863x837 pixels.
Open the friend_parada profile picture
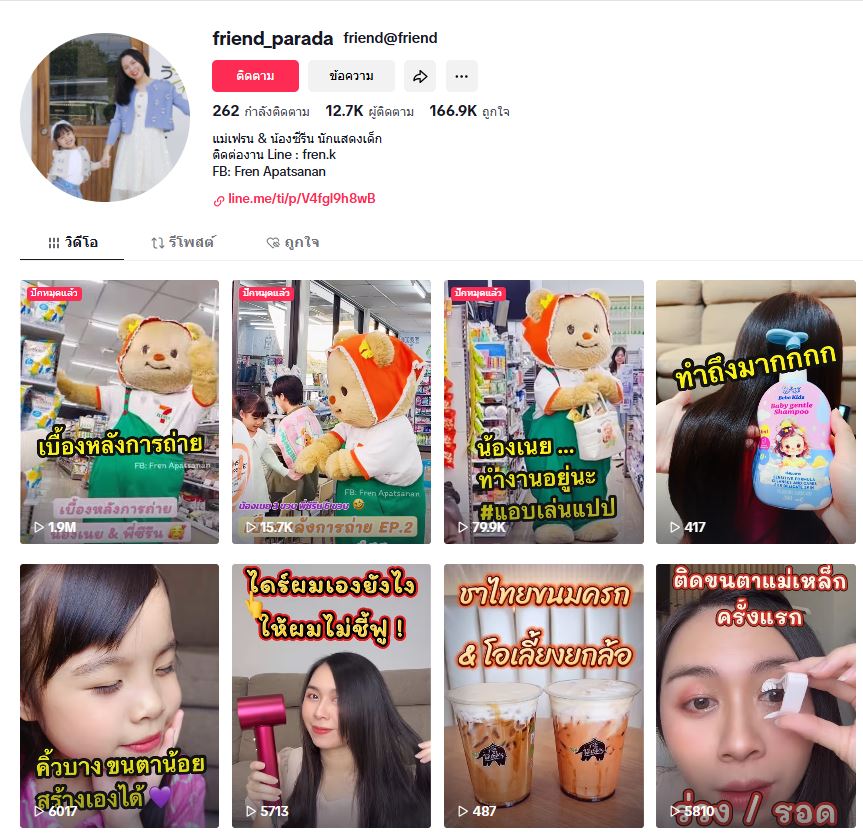pos(105,117)
